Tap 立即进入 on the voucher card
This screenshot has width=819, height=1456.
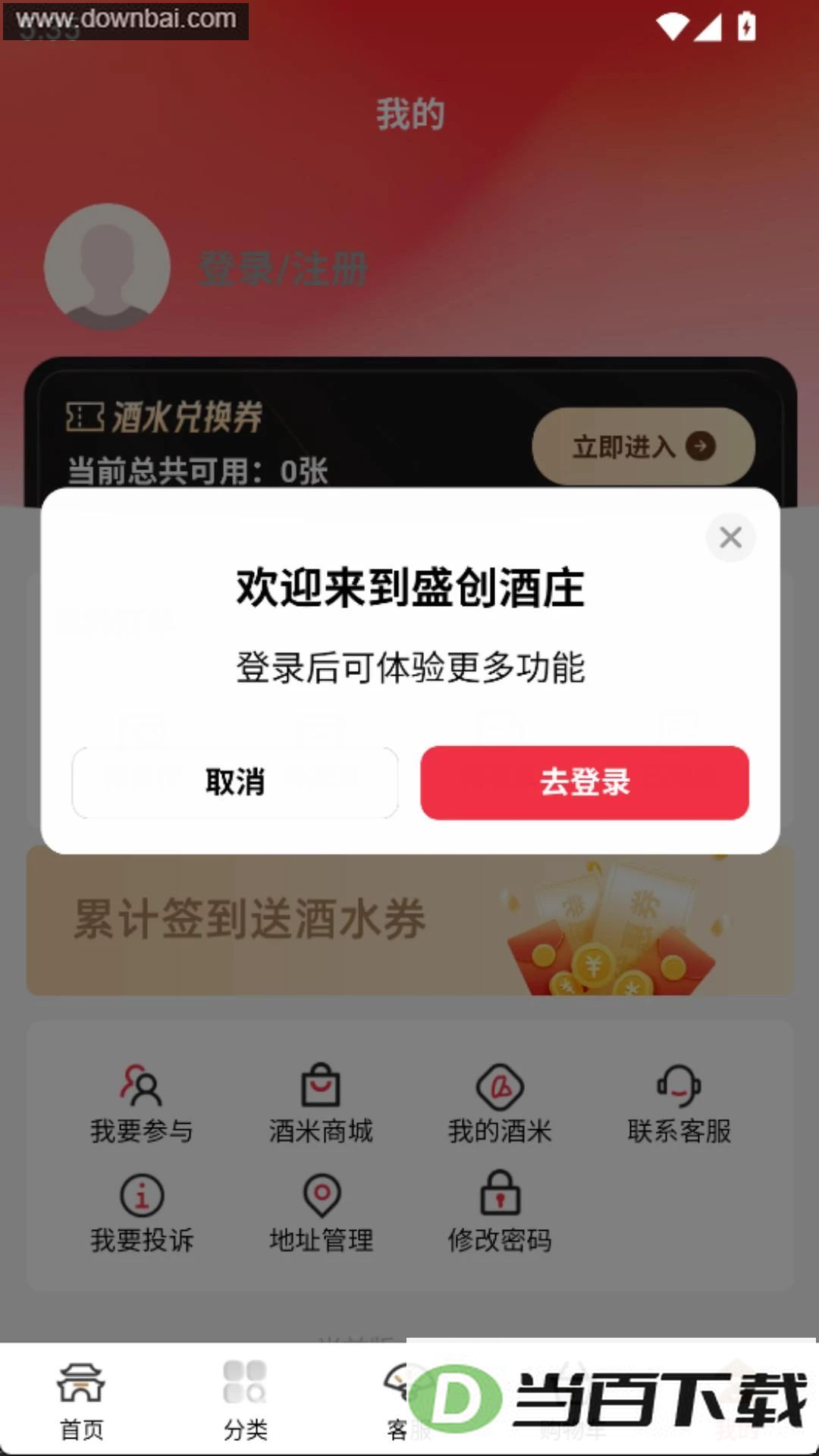point(643,446)
